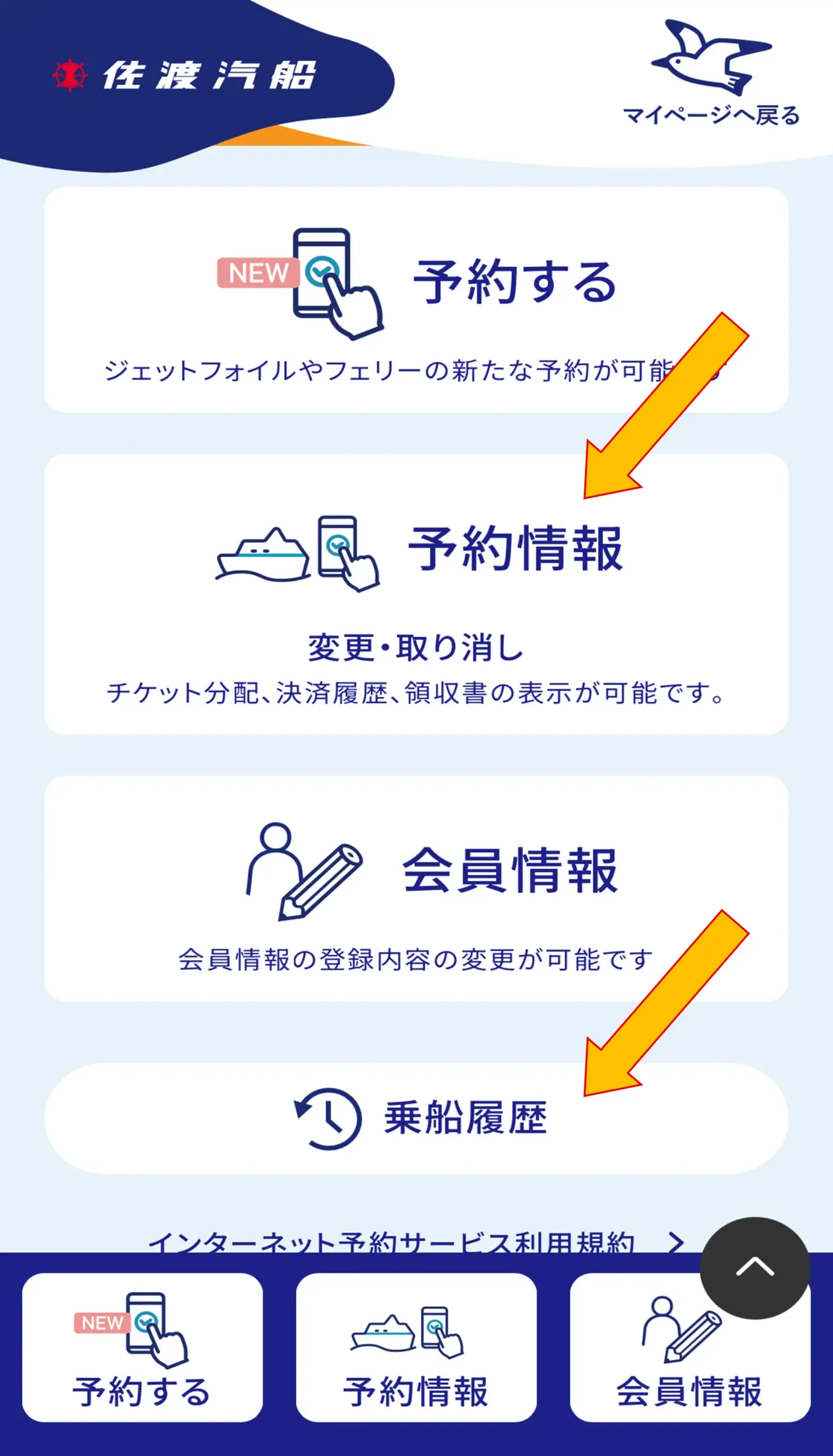View 乗船履歴 boarding history
Screen dimensions: 833x1456
tap(416, 1119)
